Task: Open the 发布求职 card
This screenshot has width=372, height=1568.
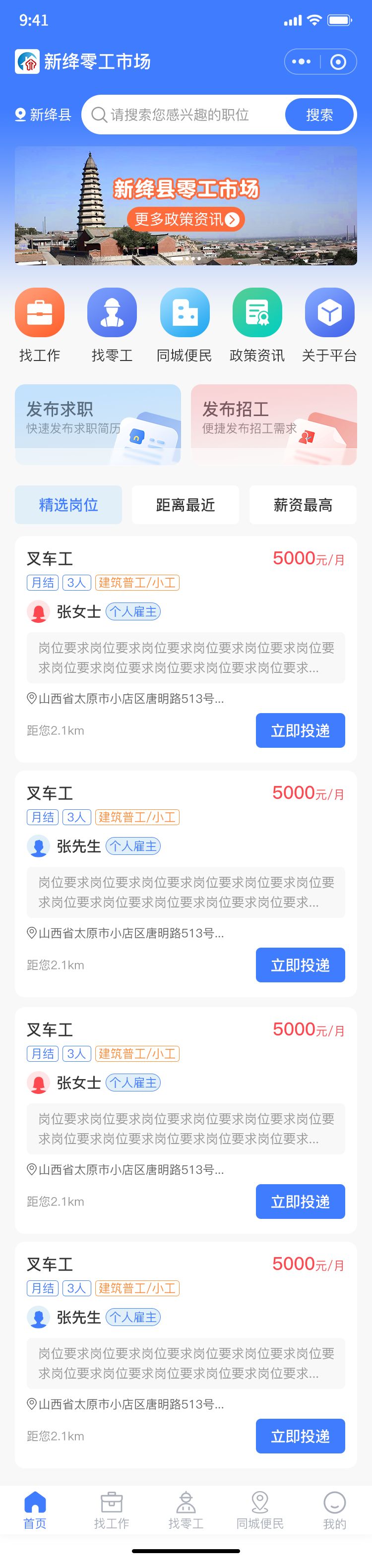Action: click(97, 424)
